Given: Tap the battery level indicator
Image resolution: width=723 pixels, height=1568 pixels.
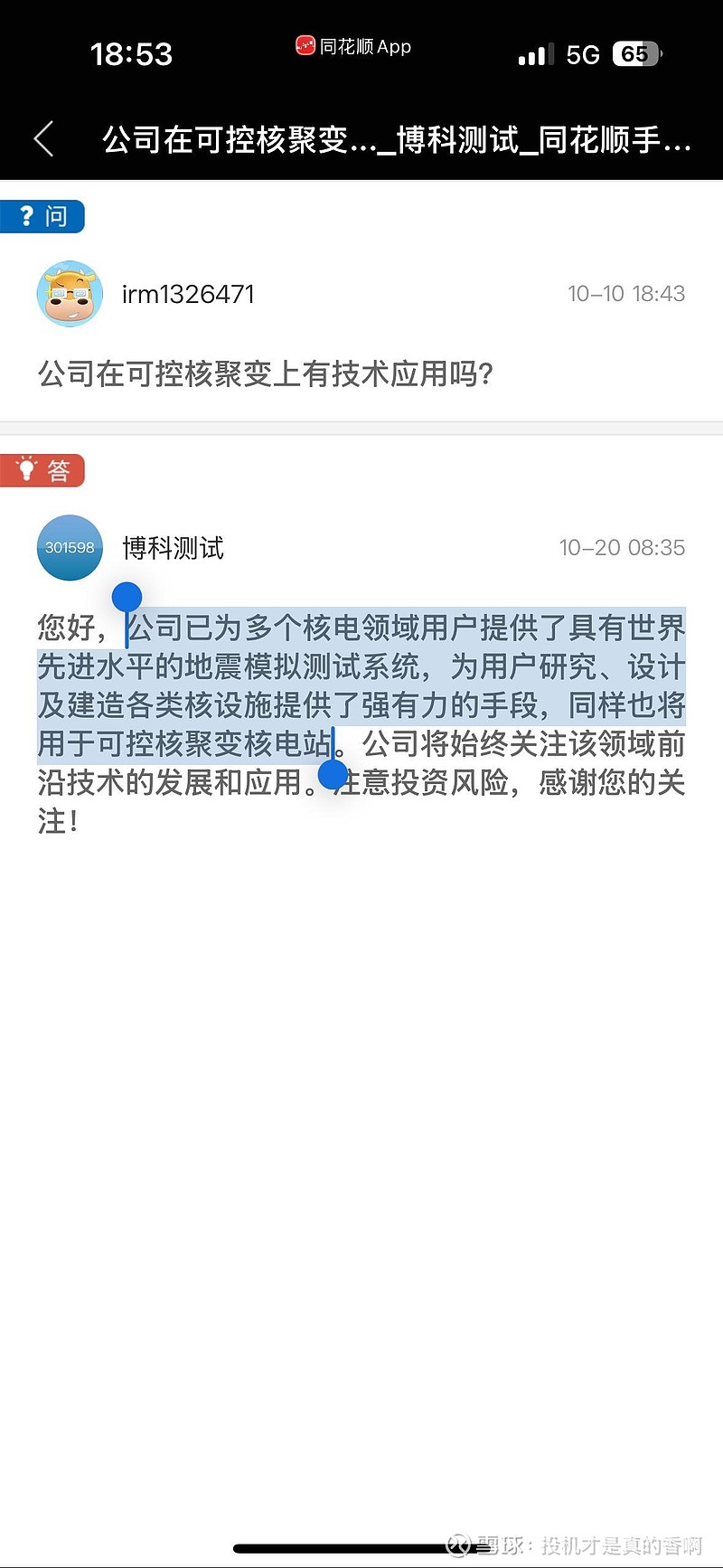Looking at the screenshot, I should (637, 53).
